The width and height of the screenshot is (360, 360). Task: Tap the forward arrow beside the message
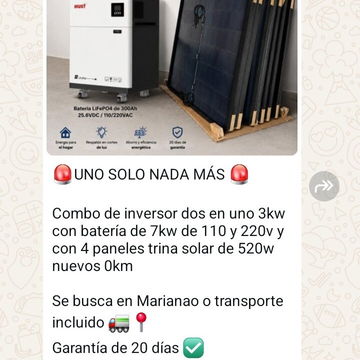click(x=324, y=186)
